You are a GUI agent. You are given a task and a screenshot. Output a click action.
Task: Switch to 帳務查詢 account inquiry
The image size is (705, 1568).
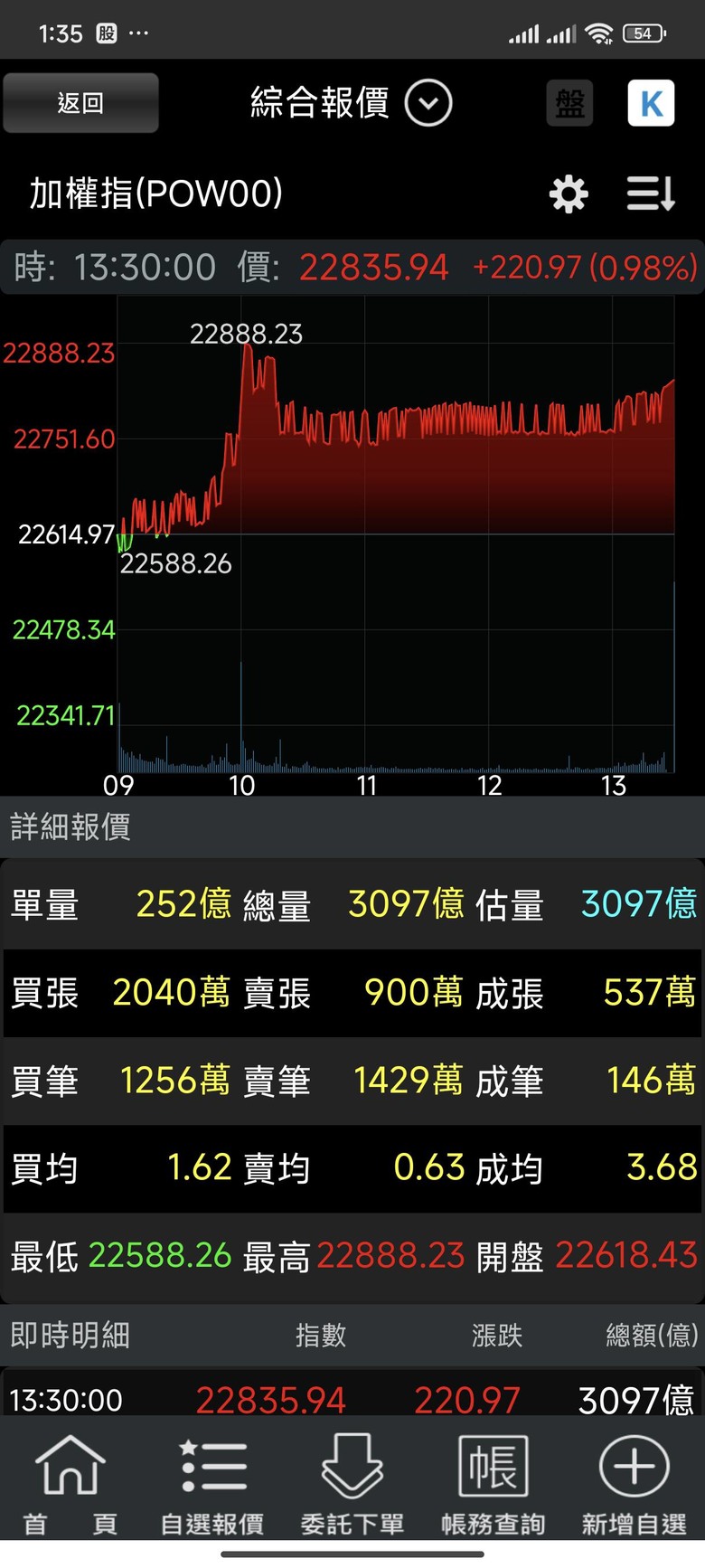(493, 1482)
